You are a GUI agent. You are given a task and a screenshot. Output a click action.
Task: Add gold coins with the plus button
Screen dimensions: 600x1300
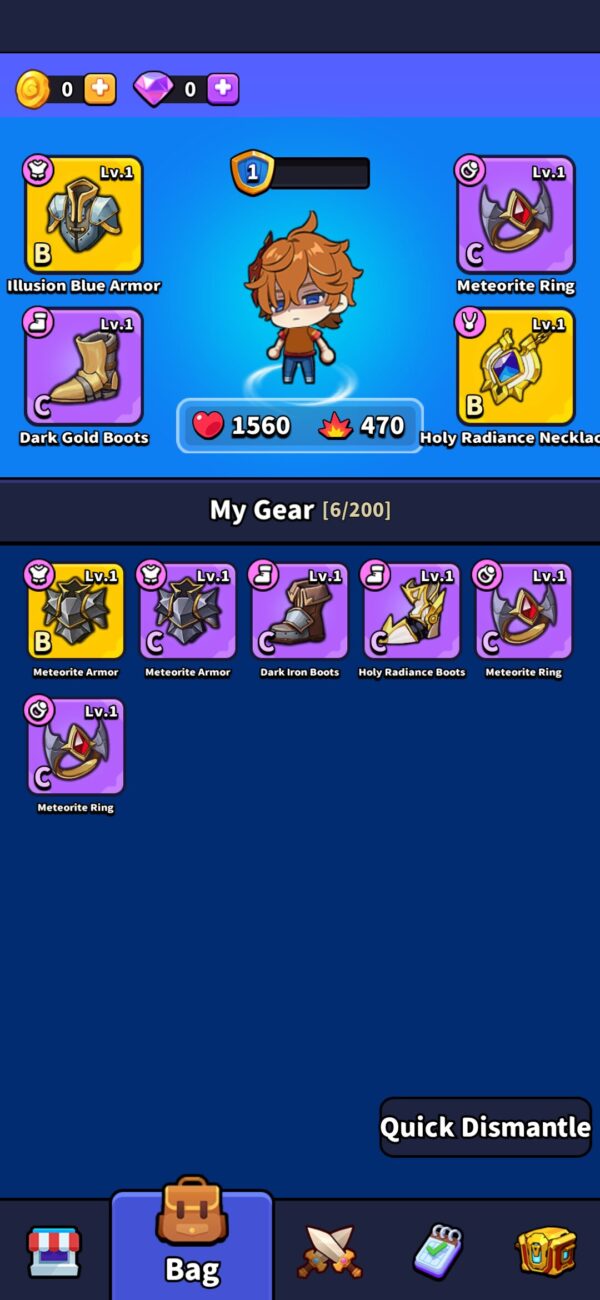pos(99,89)
